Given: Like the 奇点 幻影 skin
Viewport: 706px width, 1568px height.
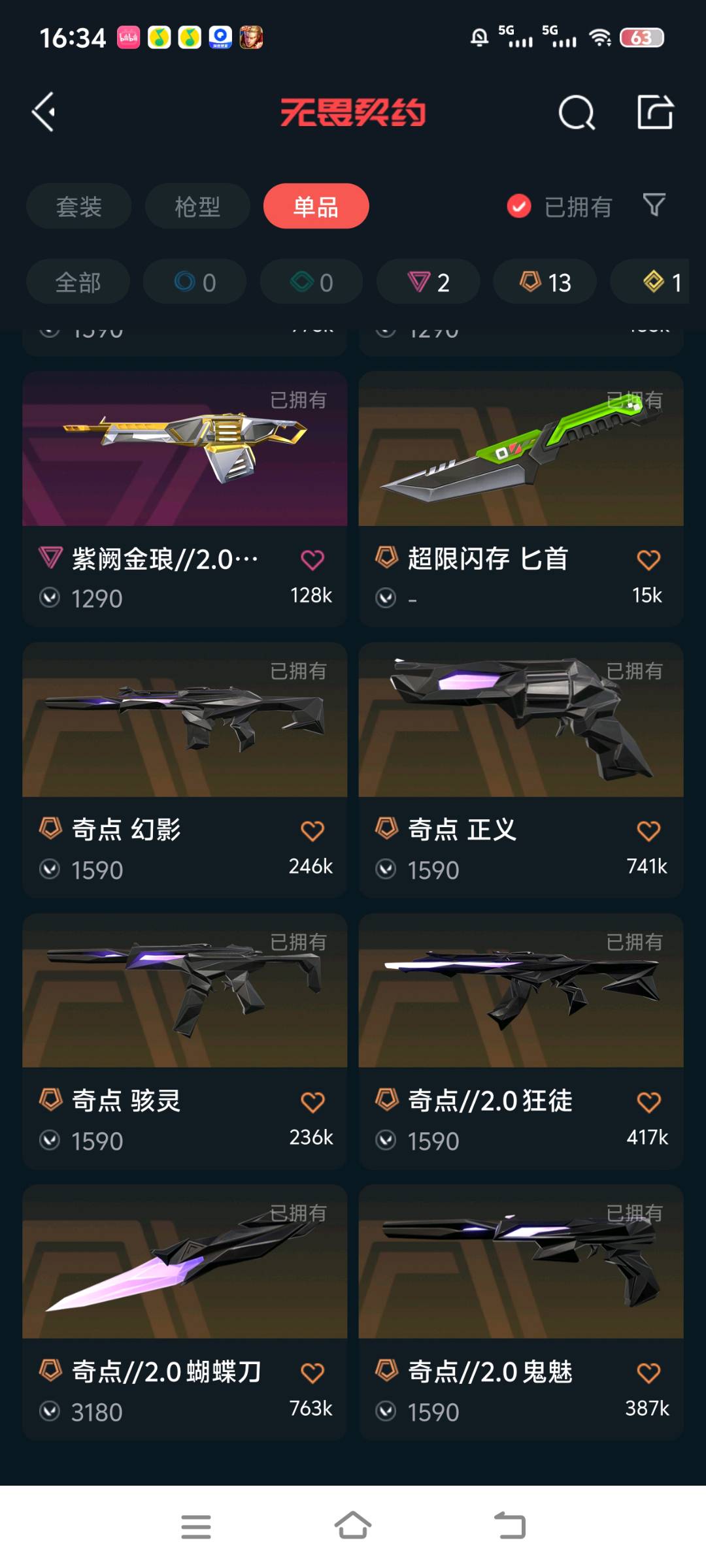Looking at the screenshot, I should pyautogui.click(x=312, y=831).
